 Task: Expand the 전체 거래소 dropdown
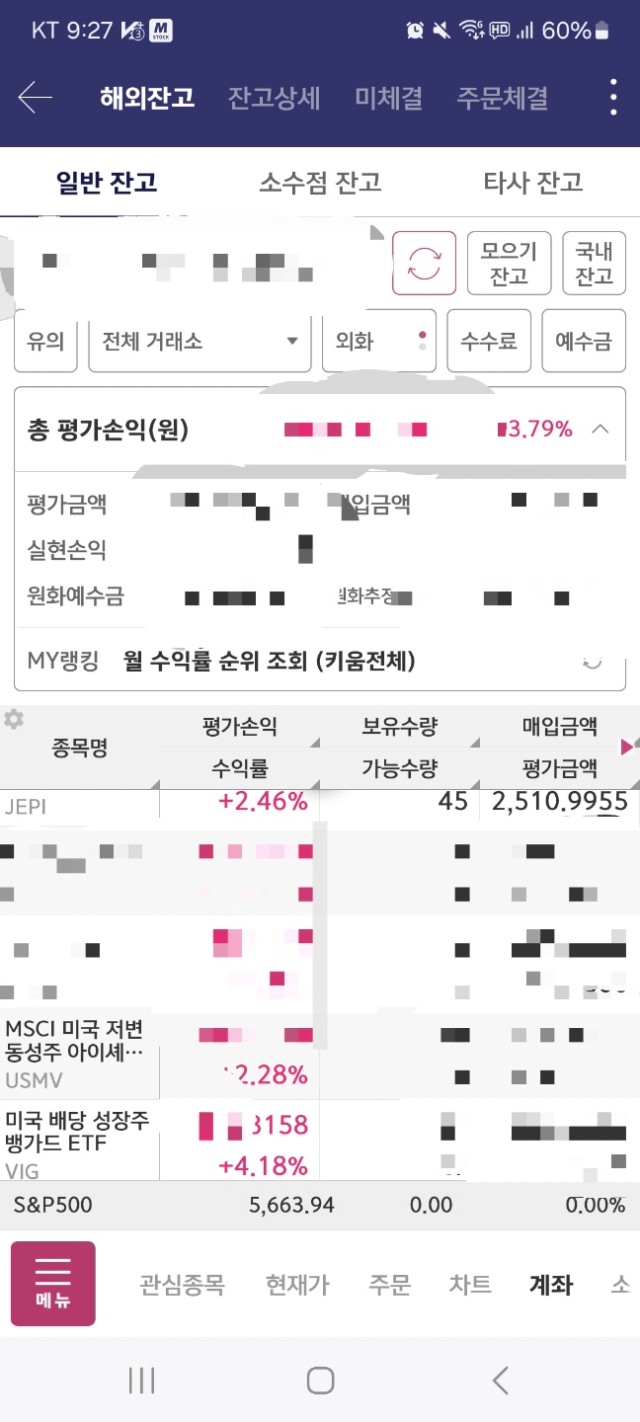pyautogui.click(x=200, y=341)
